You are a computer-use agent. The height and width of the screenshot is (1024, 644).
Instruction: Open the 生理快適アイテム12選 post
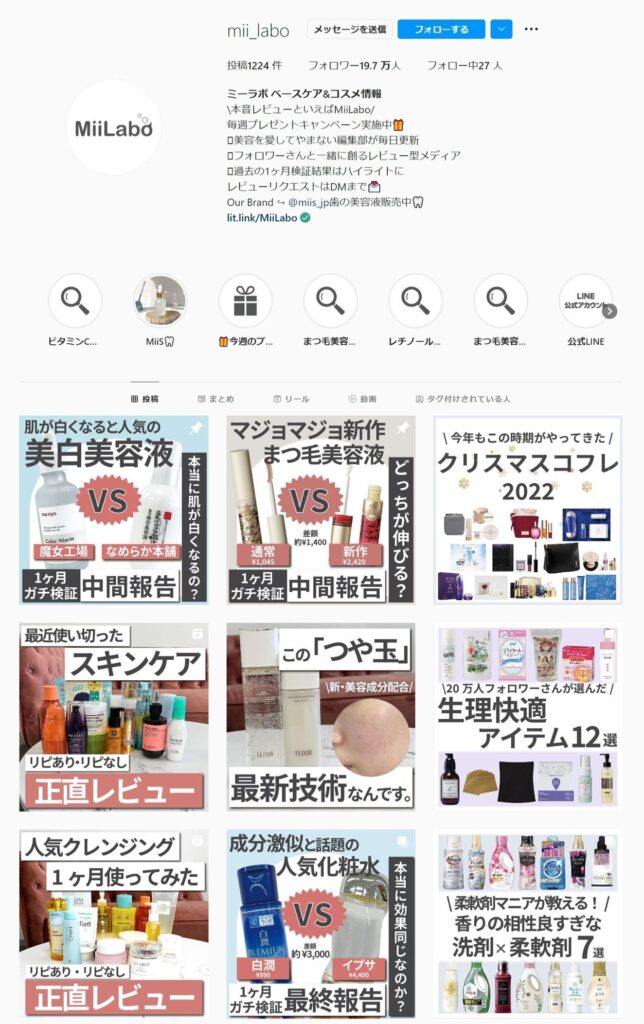[527, 717]
